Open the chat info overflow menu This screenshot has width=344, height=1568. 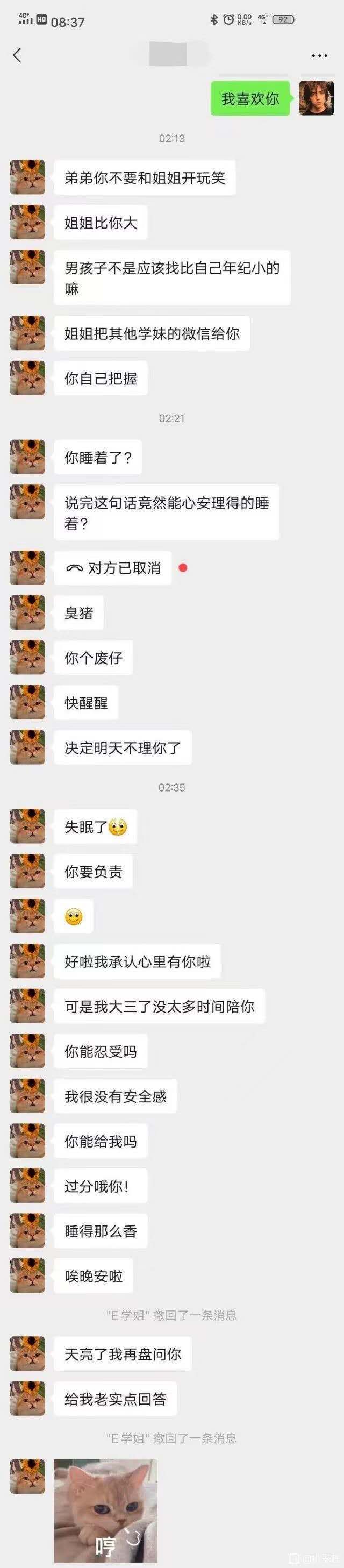[x=320, y=55]
